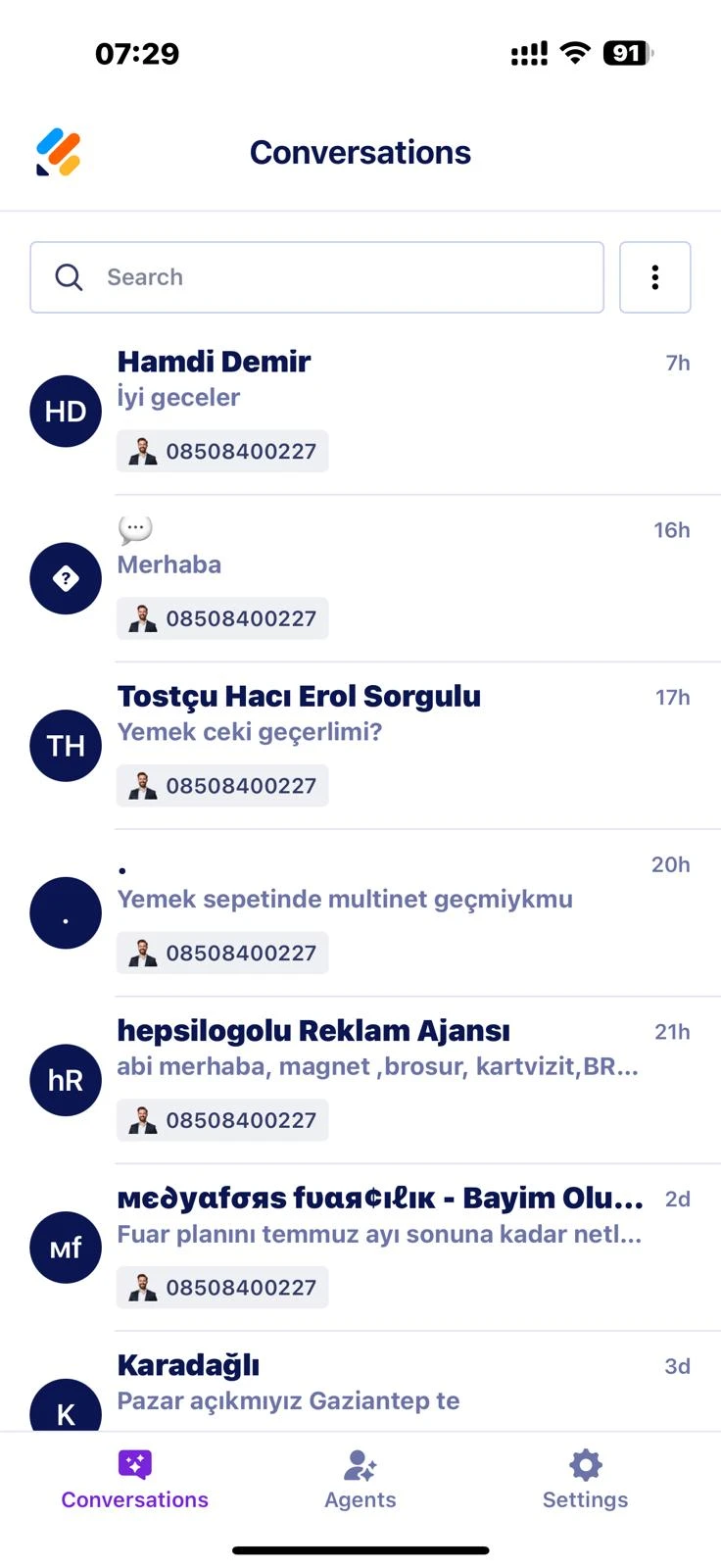Click the question-mark diamond avatar on the Merhaba conversation

65,578
